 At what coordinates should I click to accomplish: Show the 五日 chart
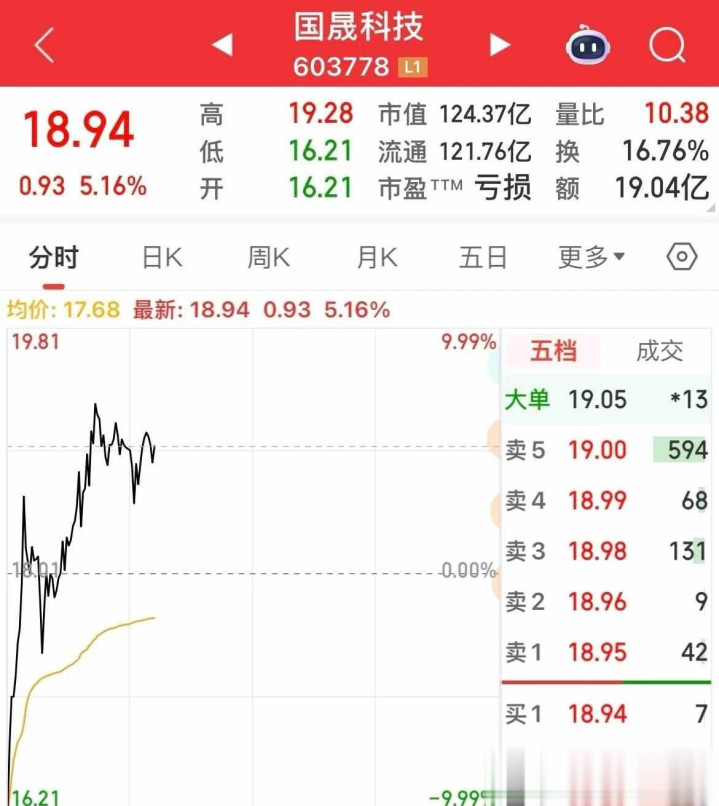(x=484, y=258)
